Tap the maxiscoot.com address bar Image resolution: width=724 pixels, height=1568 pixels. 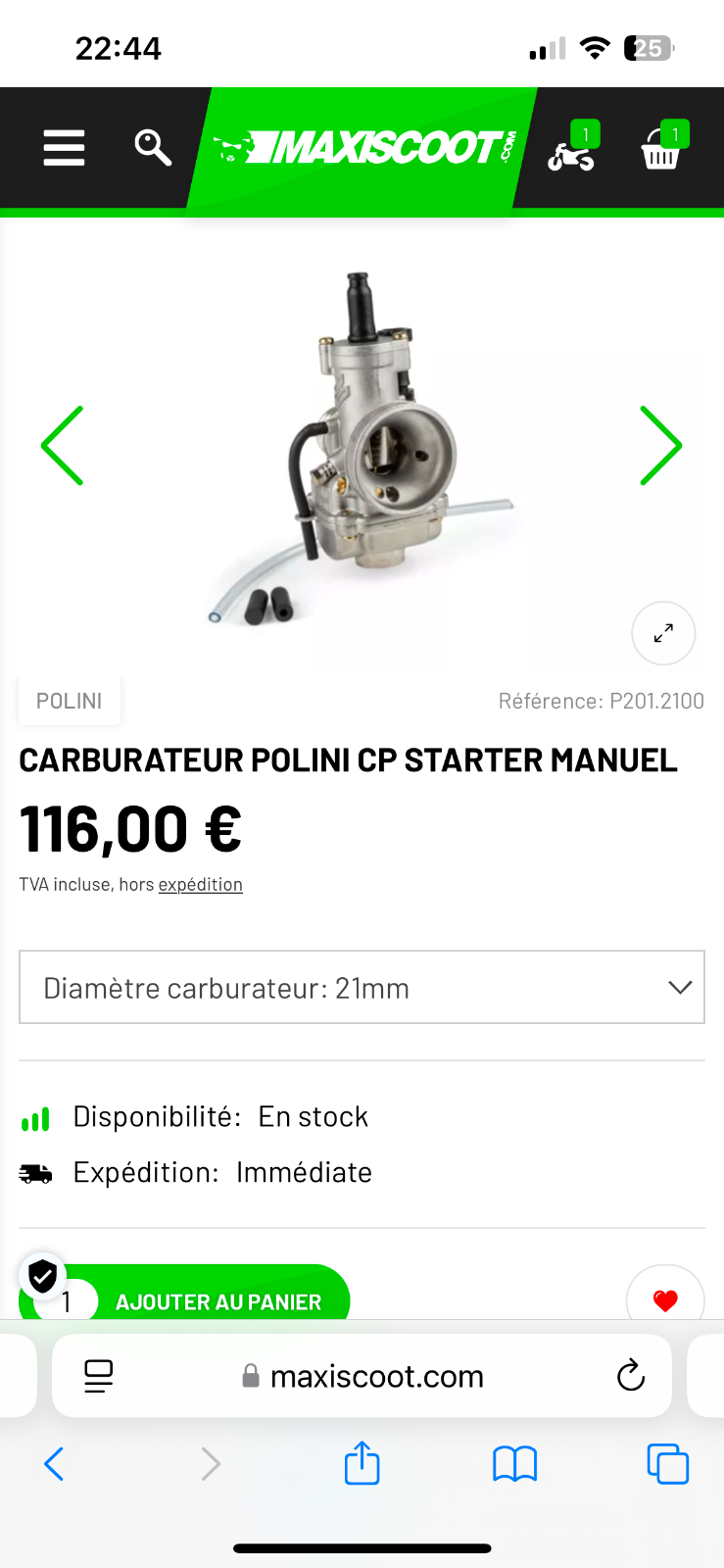coord(362,1376)
